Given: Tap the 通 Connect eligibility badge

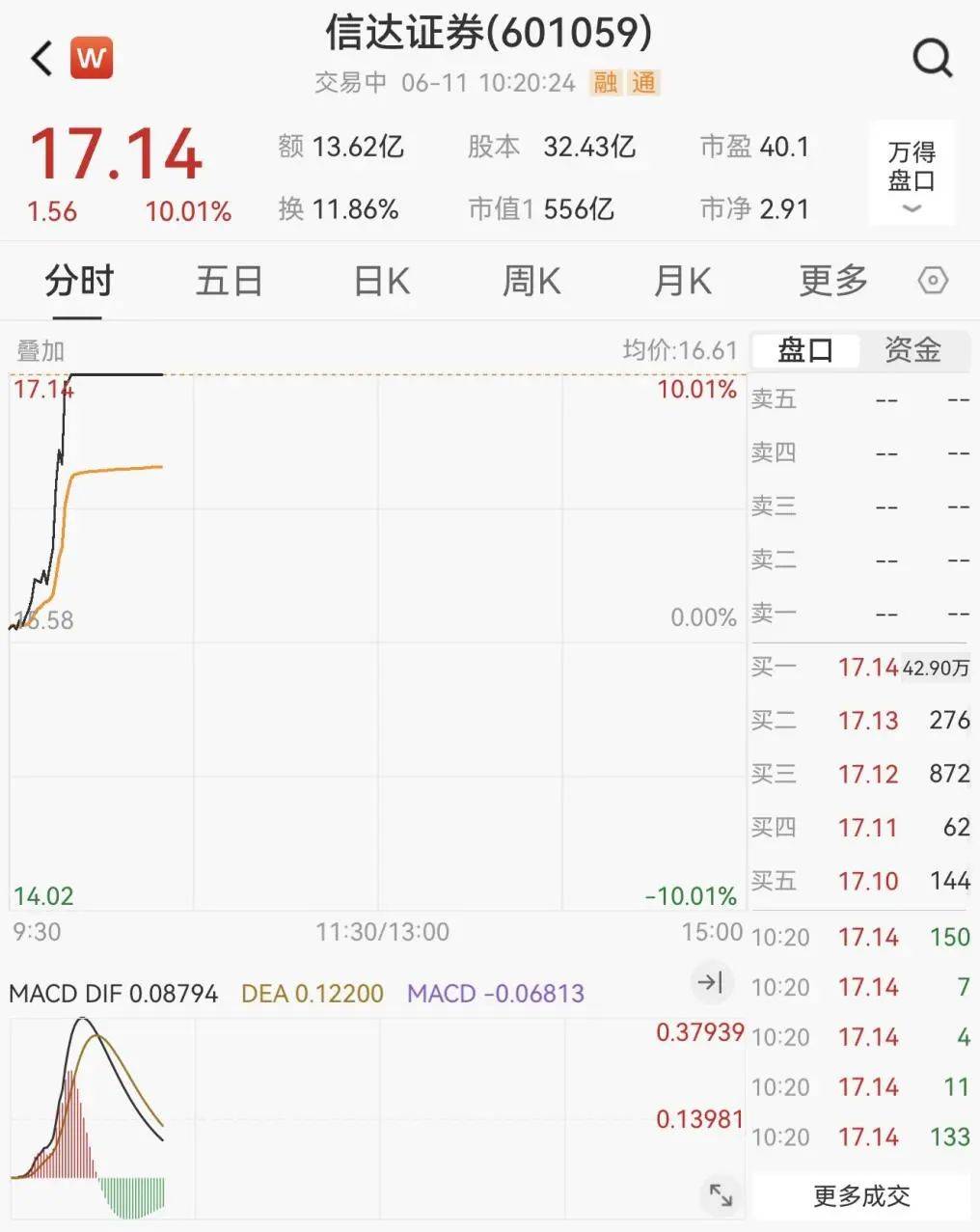Looking at the screenshot, I should [641, 83].
